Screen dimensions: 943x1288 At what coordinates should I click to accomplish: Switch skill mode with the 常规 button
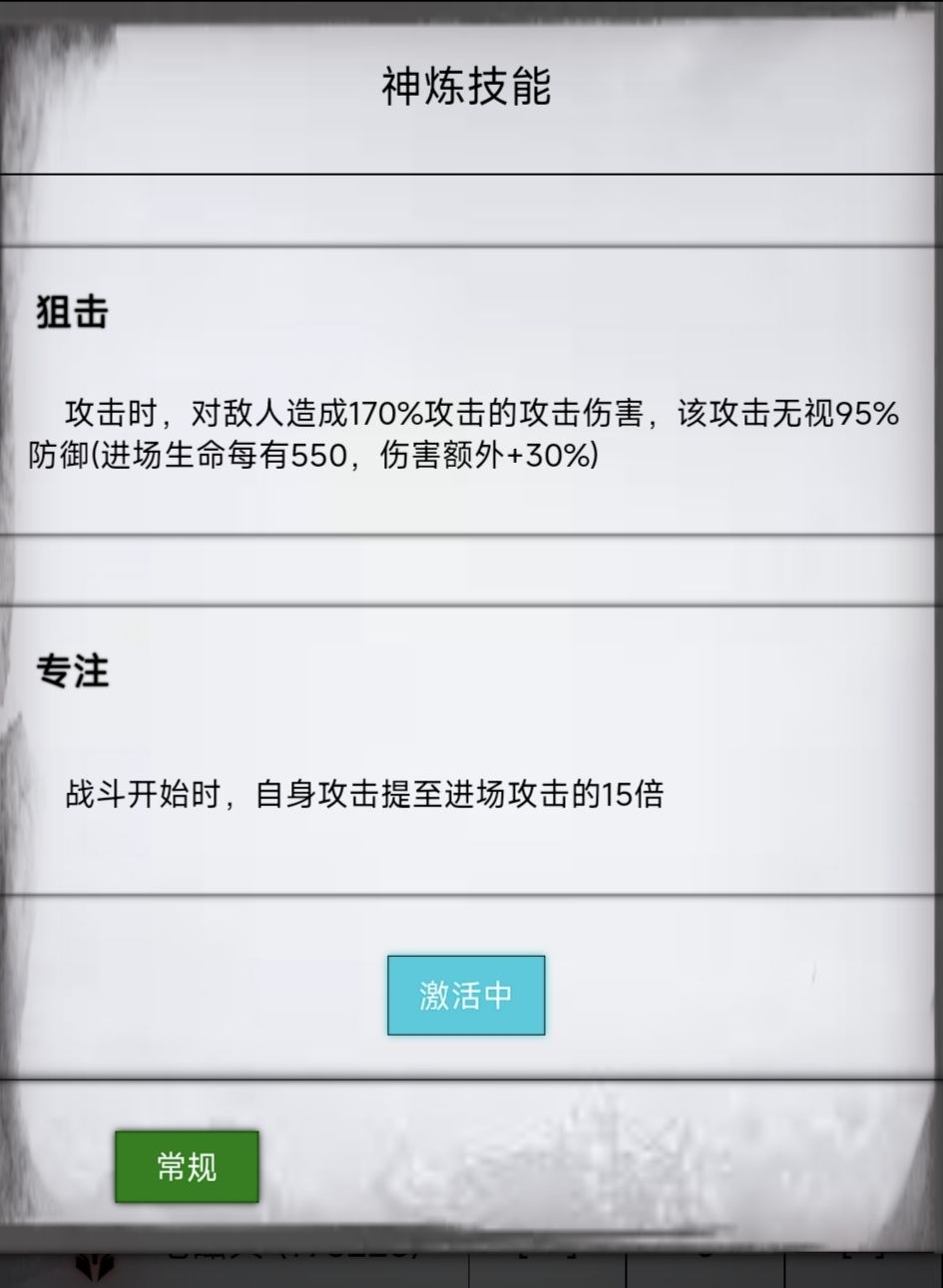pyautogui.click(x=186, y=1166)
